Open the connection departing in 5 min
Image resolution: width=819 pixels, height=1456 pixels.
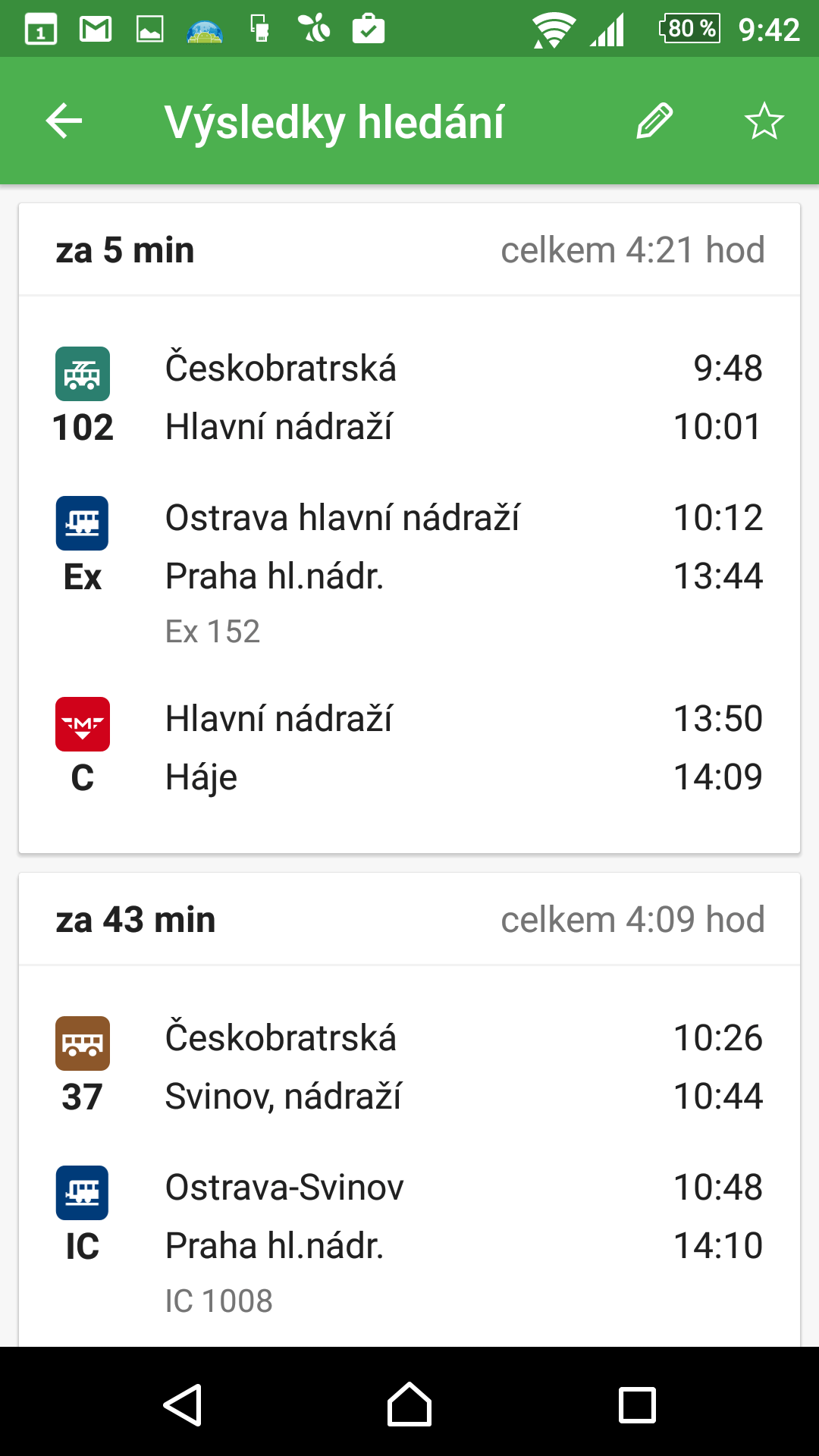coord(409,528)
